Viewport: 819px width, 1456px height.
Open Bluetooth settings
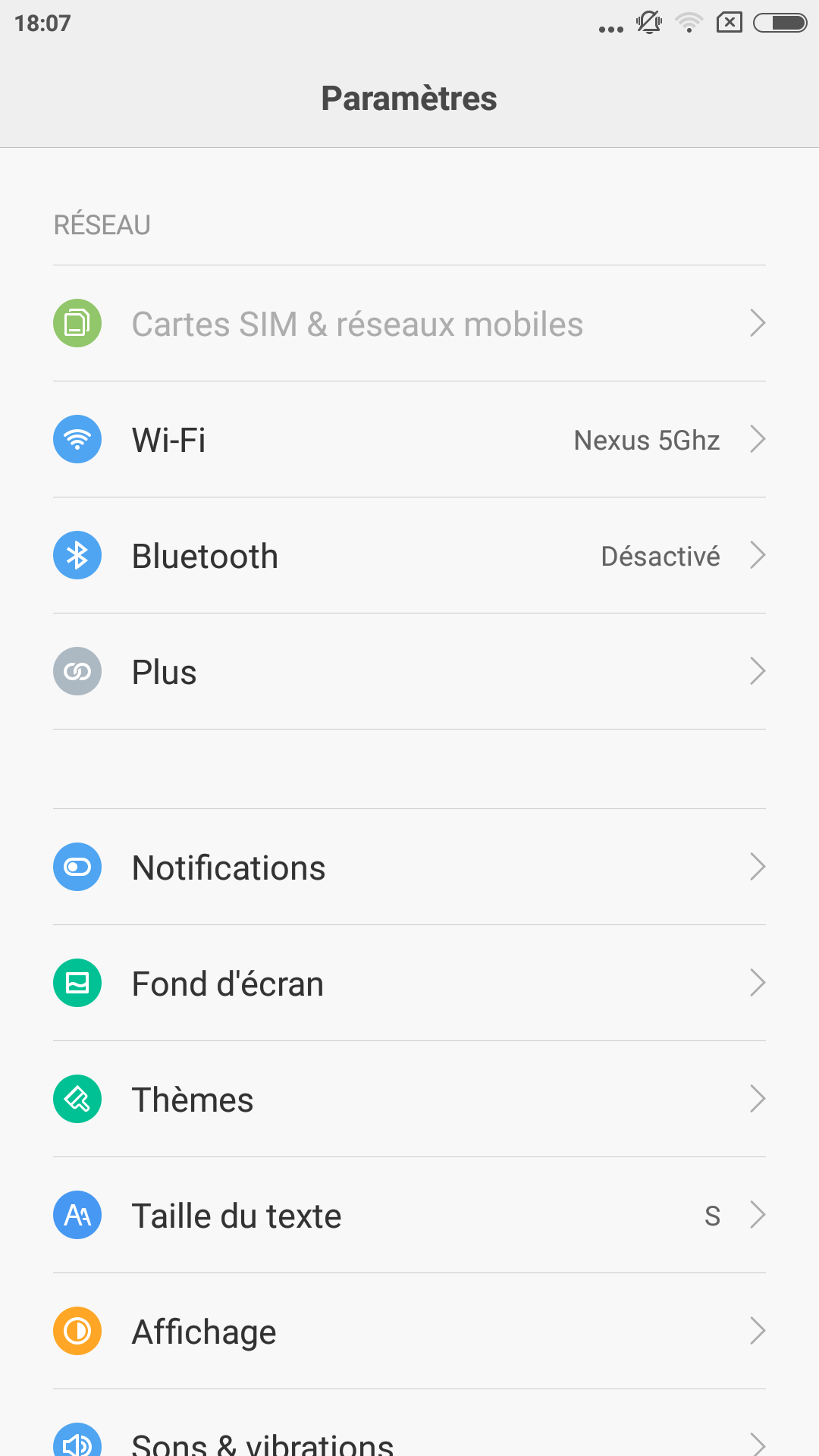point(409,555)
